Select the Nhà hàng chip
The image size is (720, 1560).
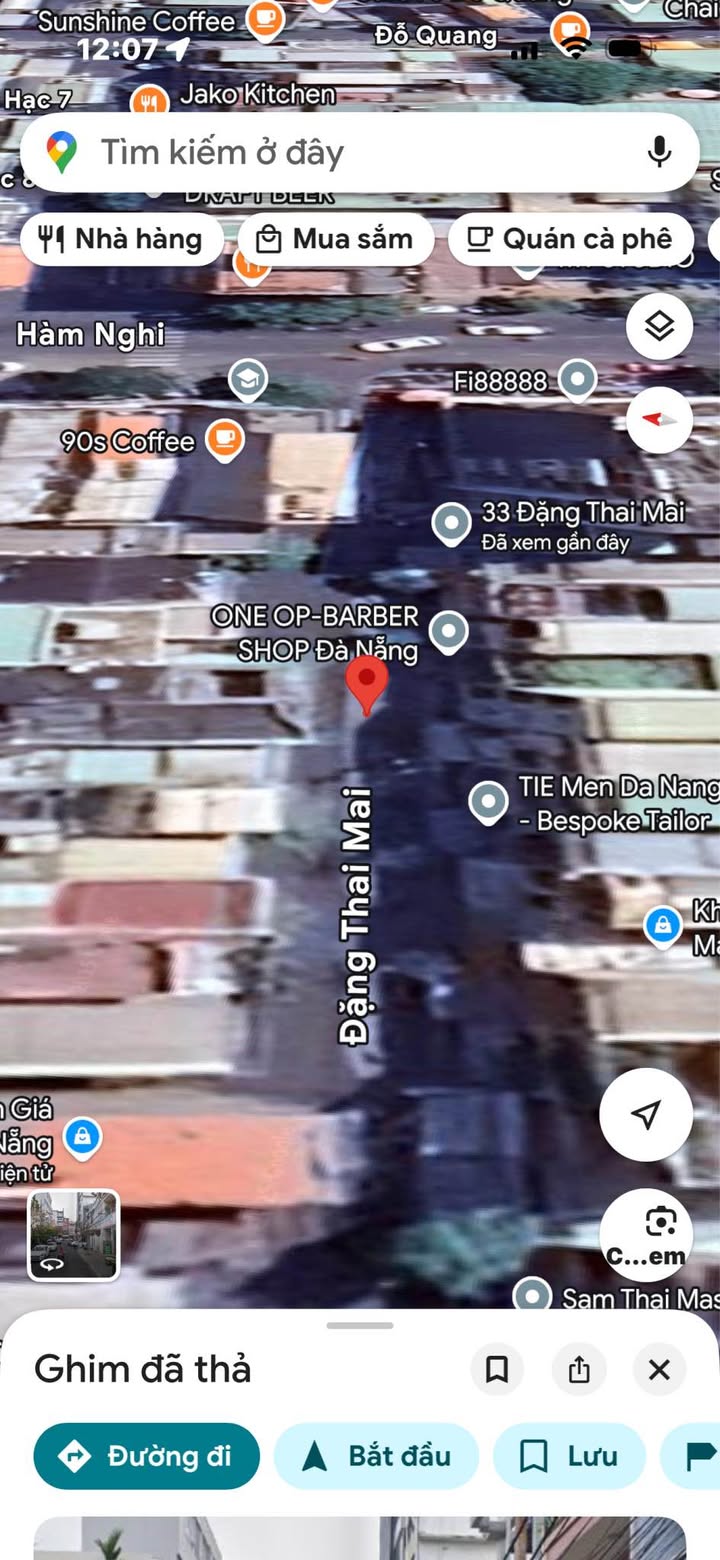pyautogui.click(x=121, y=240)
